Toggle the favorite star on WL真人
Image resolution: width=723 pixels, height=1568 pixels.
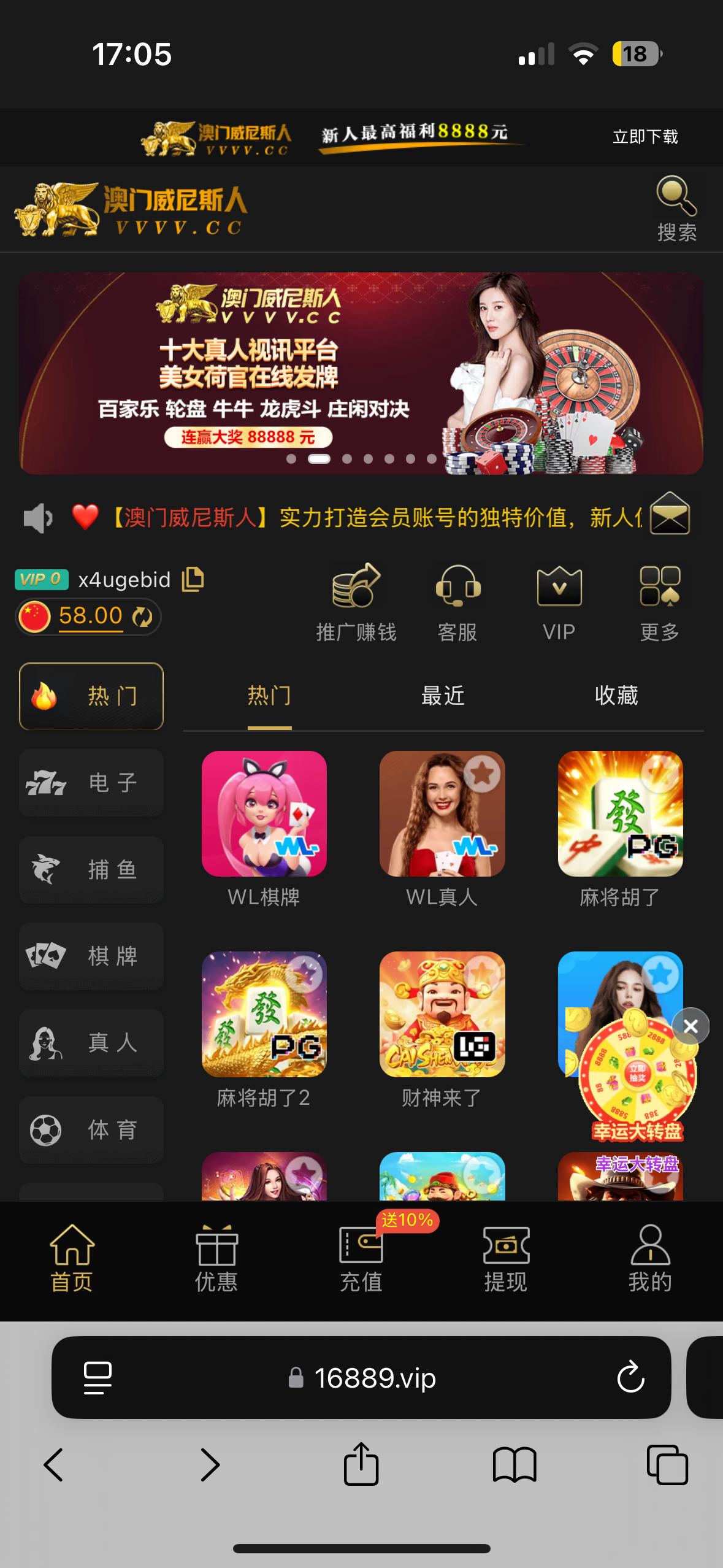[x=483, y=774]
